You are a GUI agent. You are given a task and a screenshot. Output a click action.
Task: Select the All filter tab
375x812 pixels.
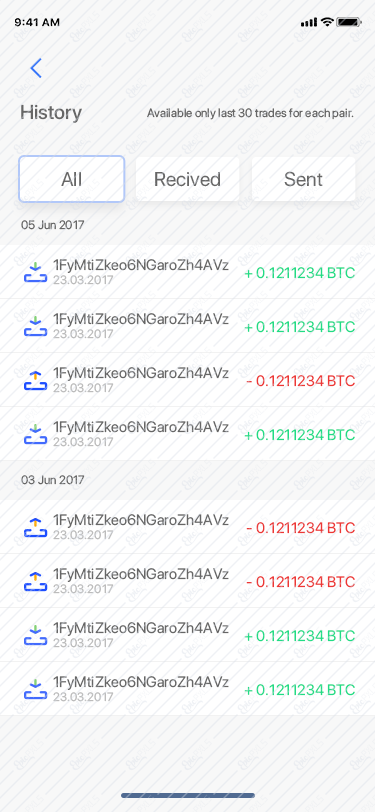coord(72,179)
